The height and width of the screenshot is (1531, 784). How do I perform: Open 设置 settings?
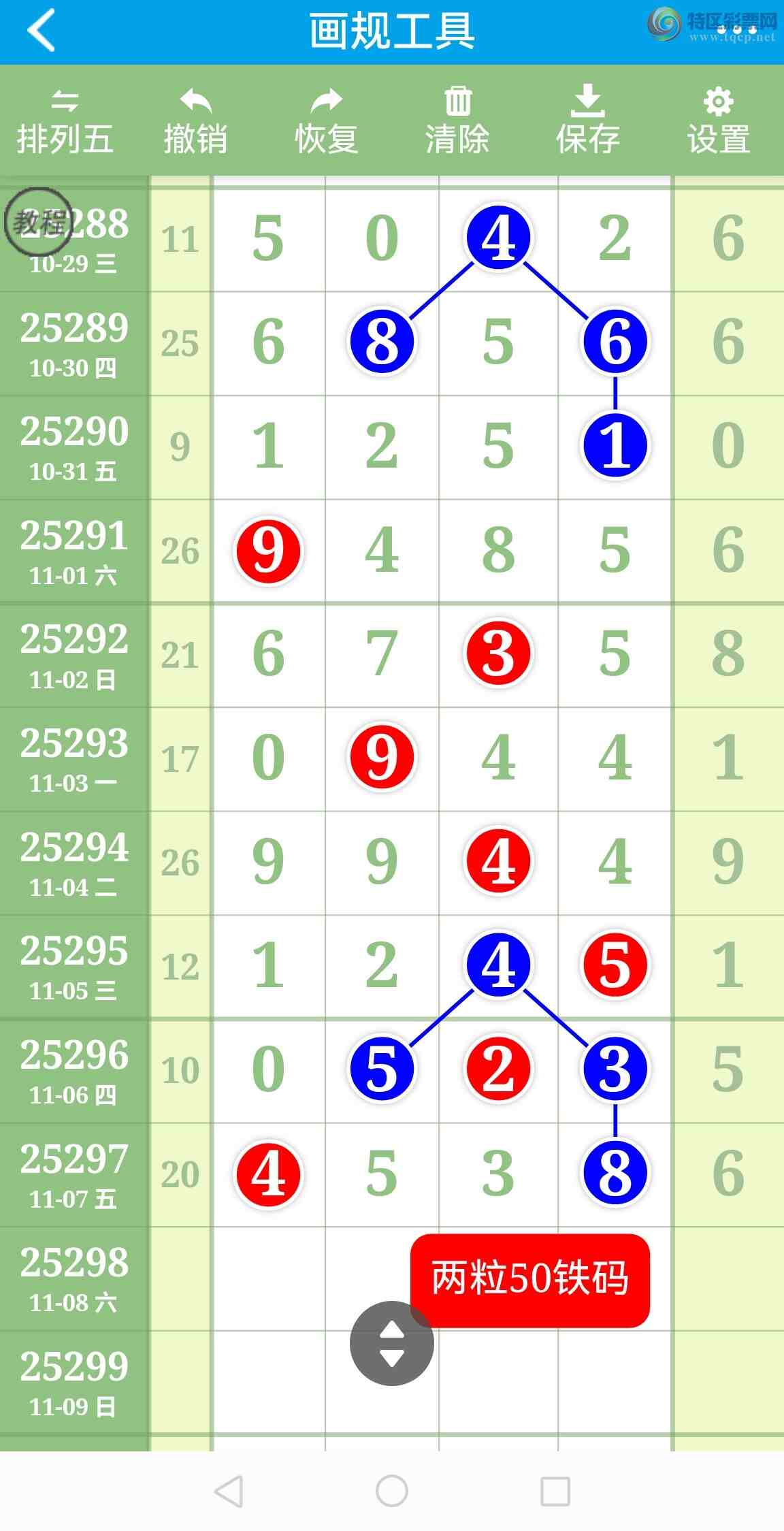[718, 123]
